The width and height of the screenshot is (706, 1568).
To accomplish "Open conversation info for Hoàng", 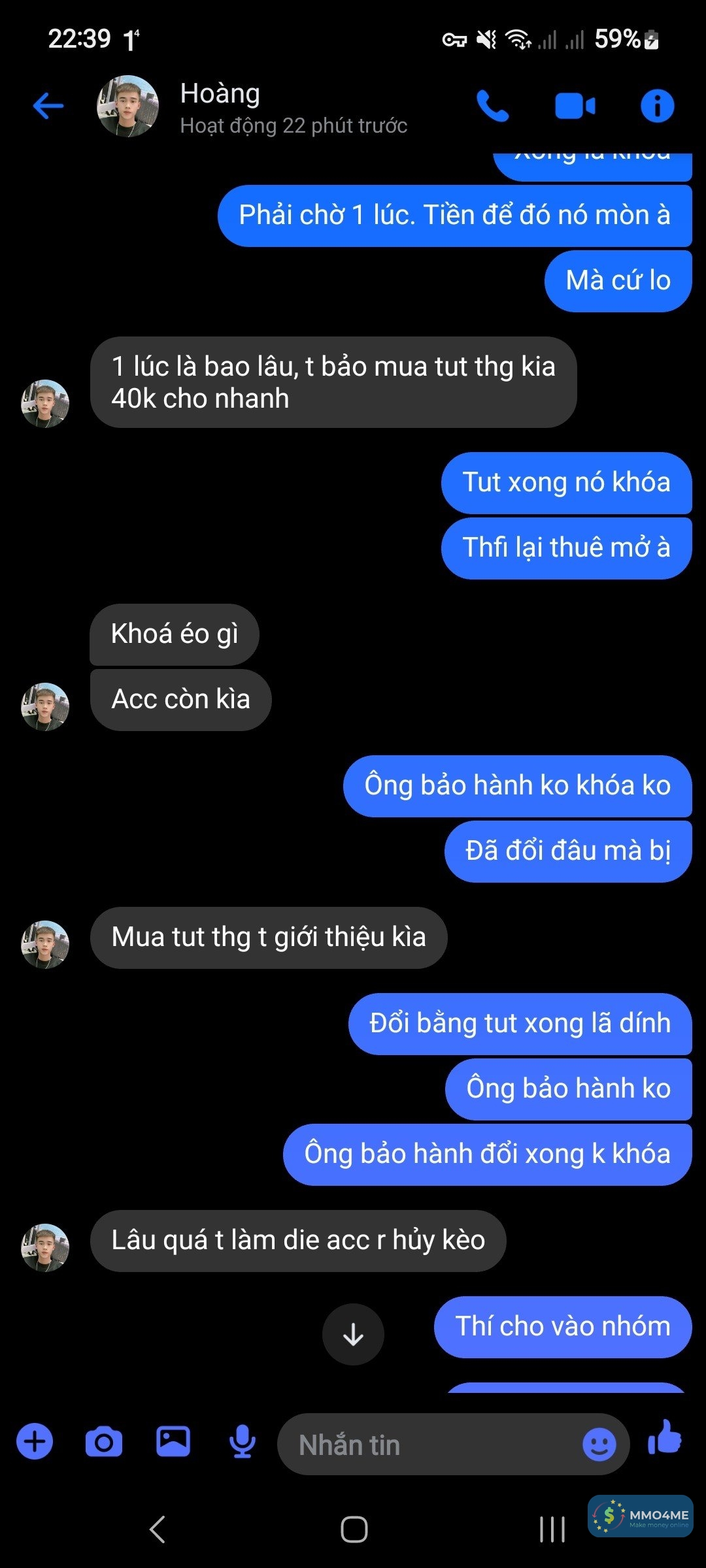I will tap(657, 106).
